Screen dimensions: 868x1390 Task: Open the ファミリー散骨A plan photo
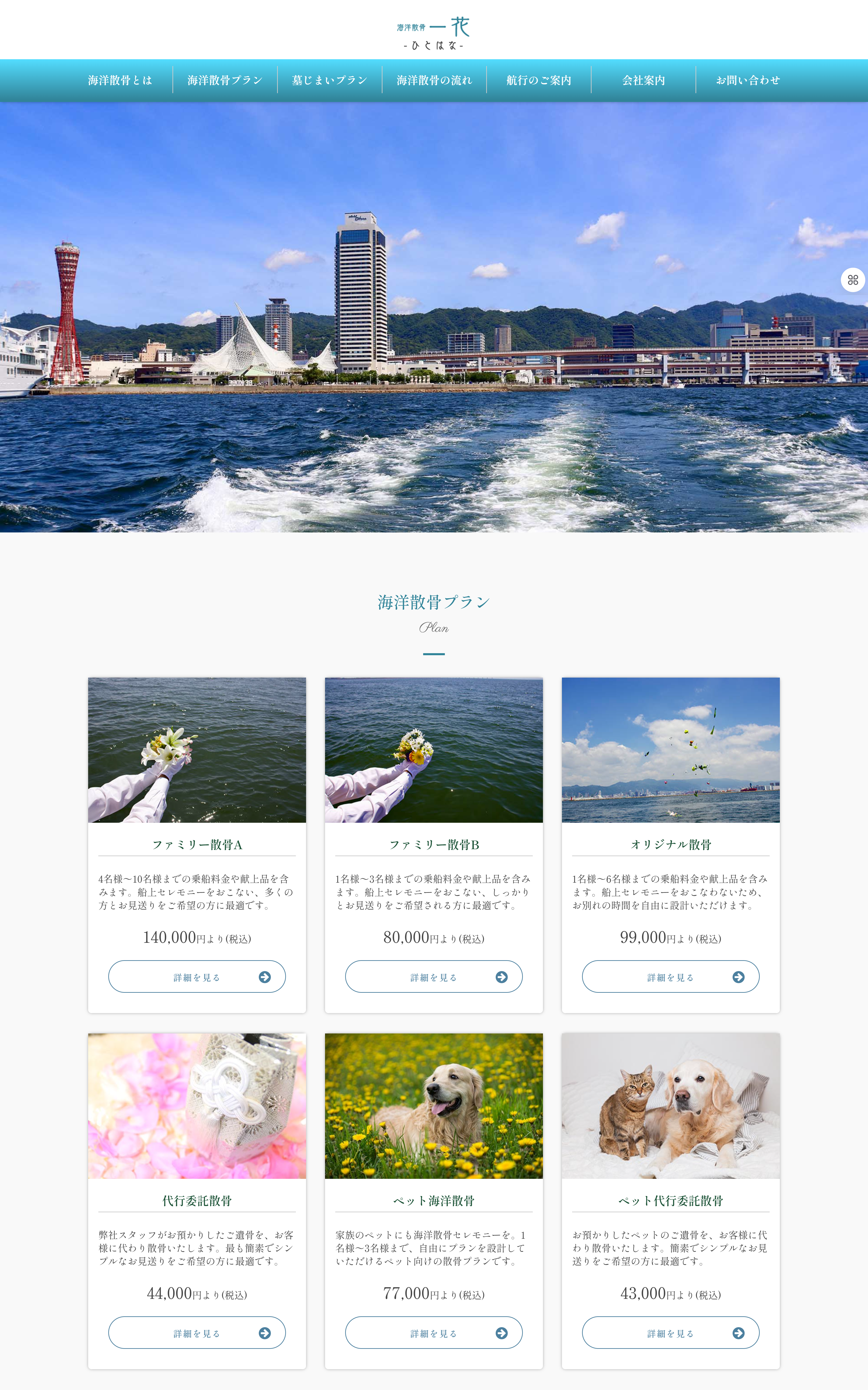point(197,750)
